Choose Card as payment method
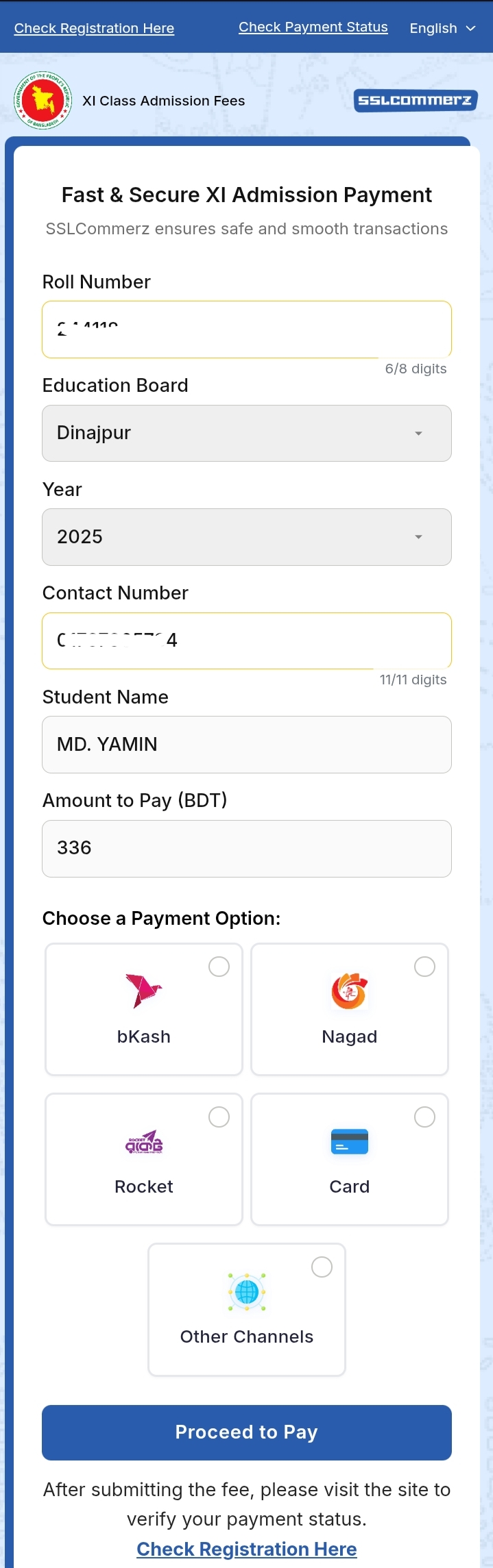 click(x=350, y=1159)
